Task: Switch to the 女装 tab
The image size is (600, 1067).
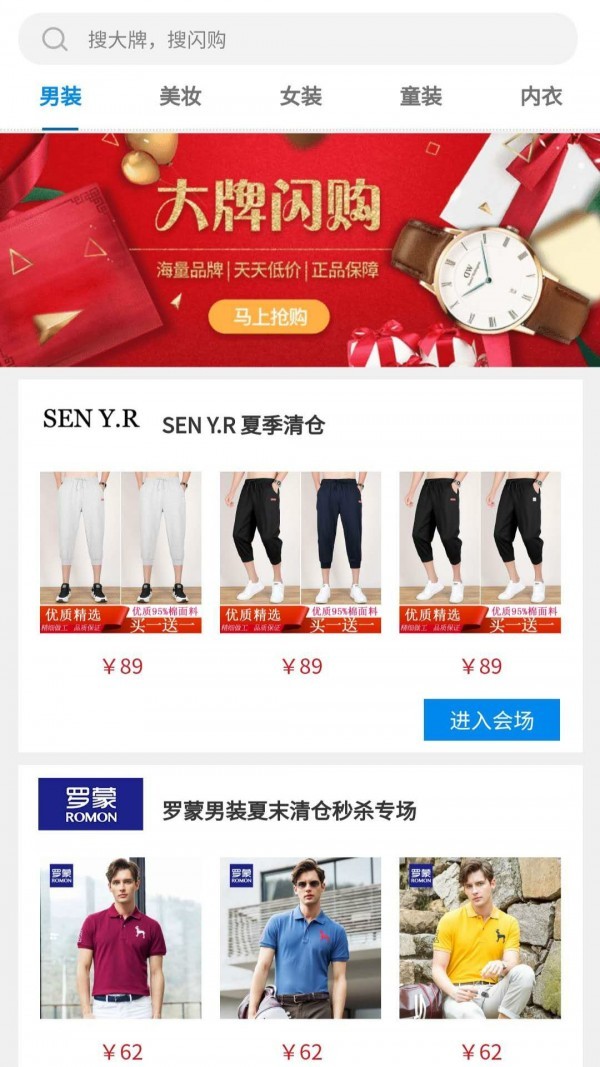Action: coord(301,97)
